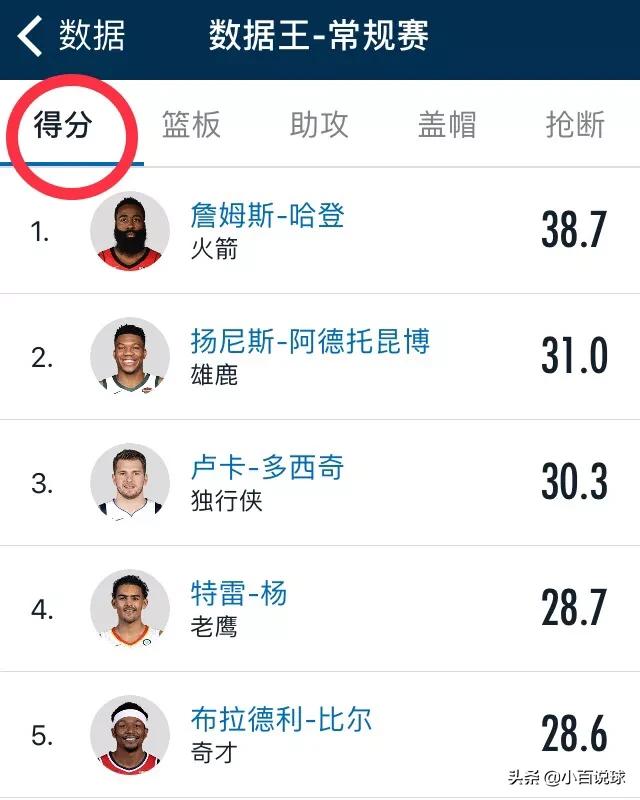This screenshot has height=800, width=640.
Task: Switch to the 助攻 tab
Action: pyautogui.click(x=319, y=125)
